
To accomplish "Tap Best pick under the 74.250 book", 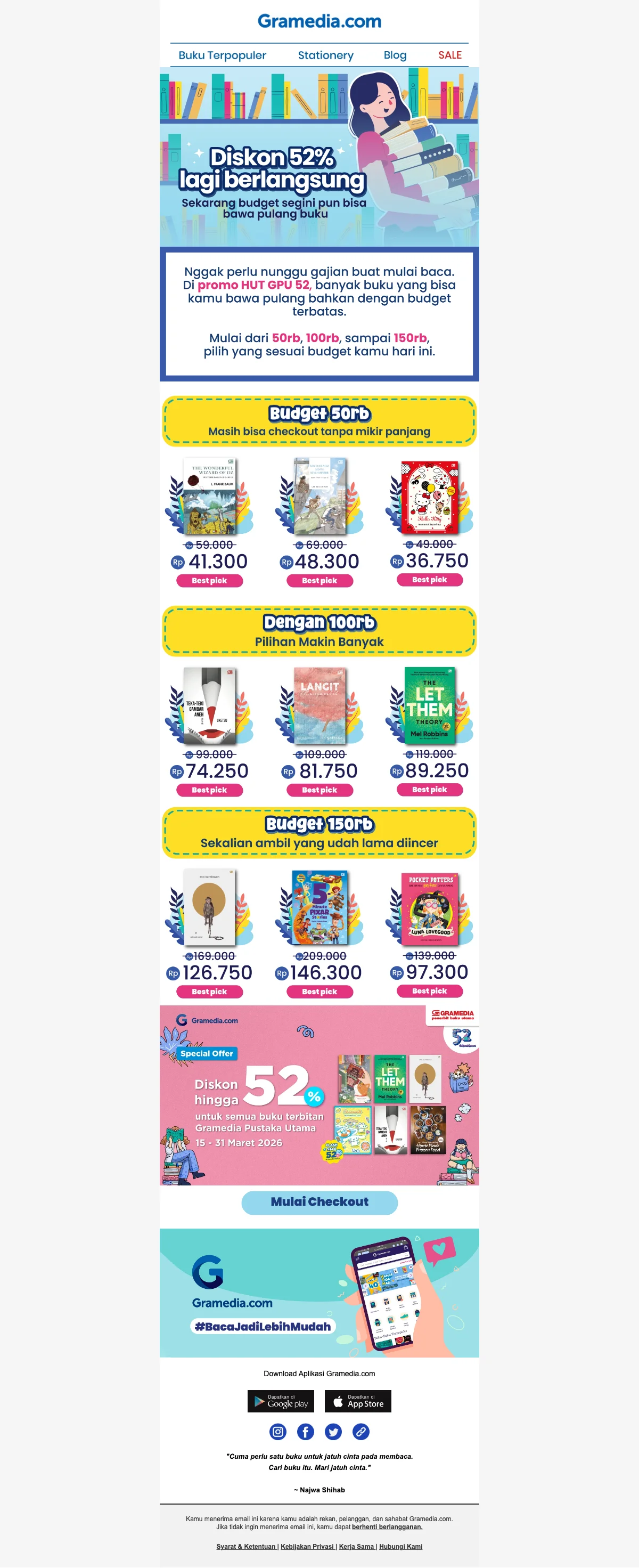I will tap(209, 790).
